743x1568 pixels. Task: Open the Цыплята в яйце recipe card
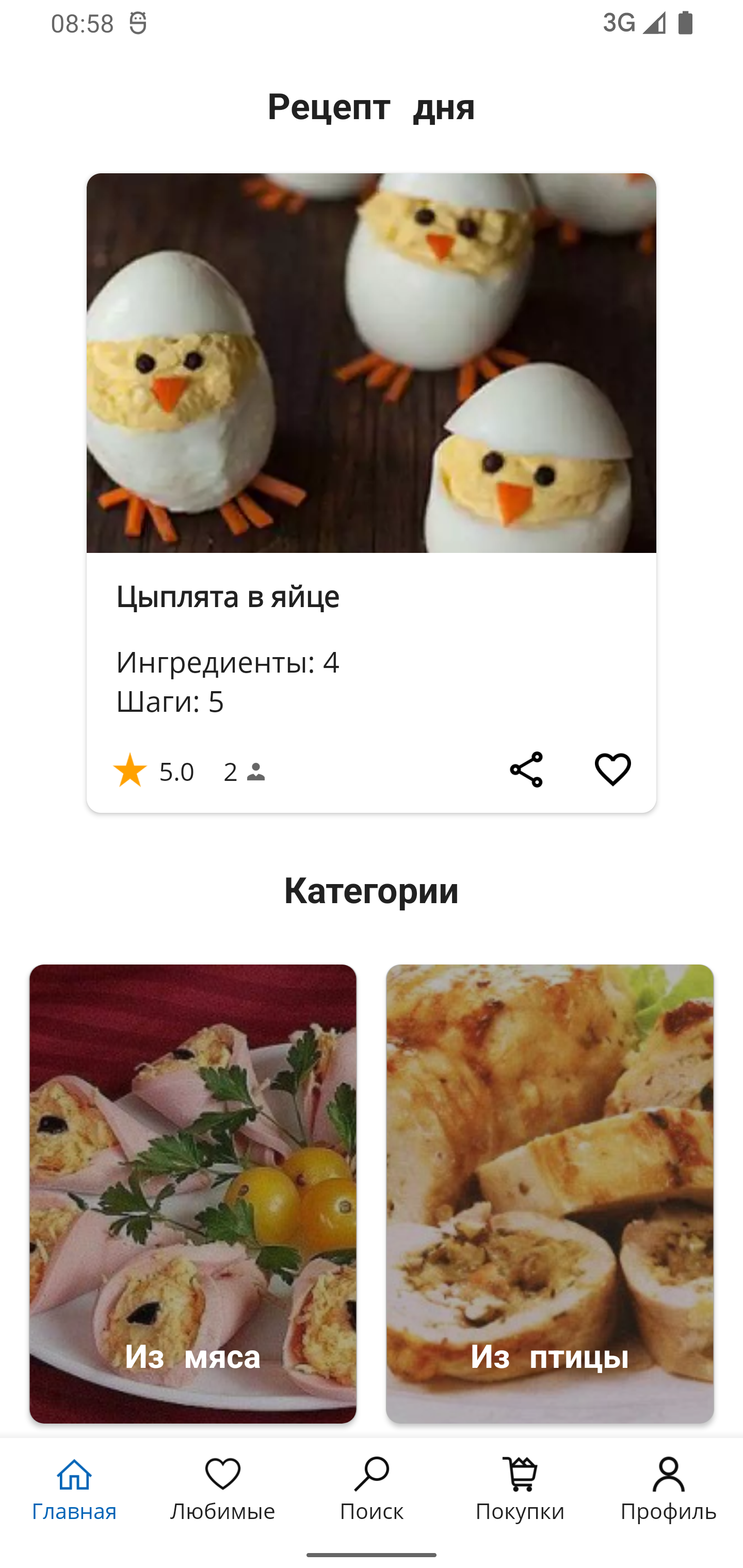pos(371,426)
